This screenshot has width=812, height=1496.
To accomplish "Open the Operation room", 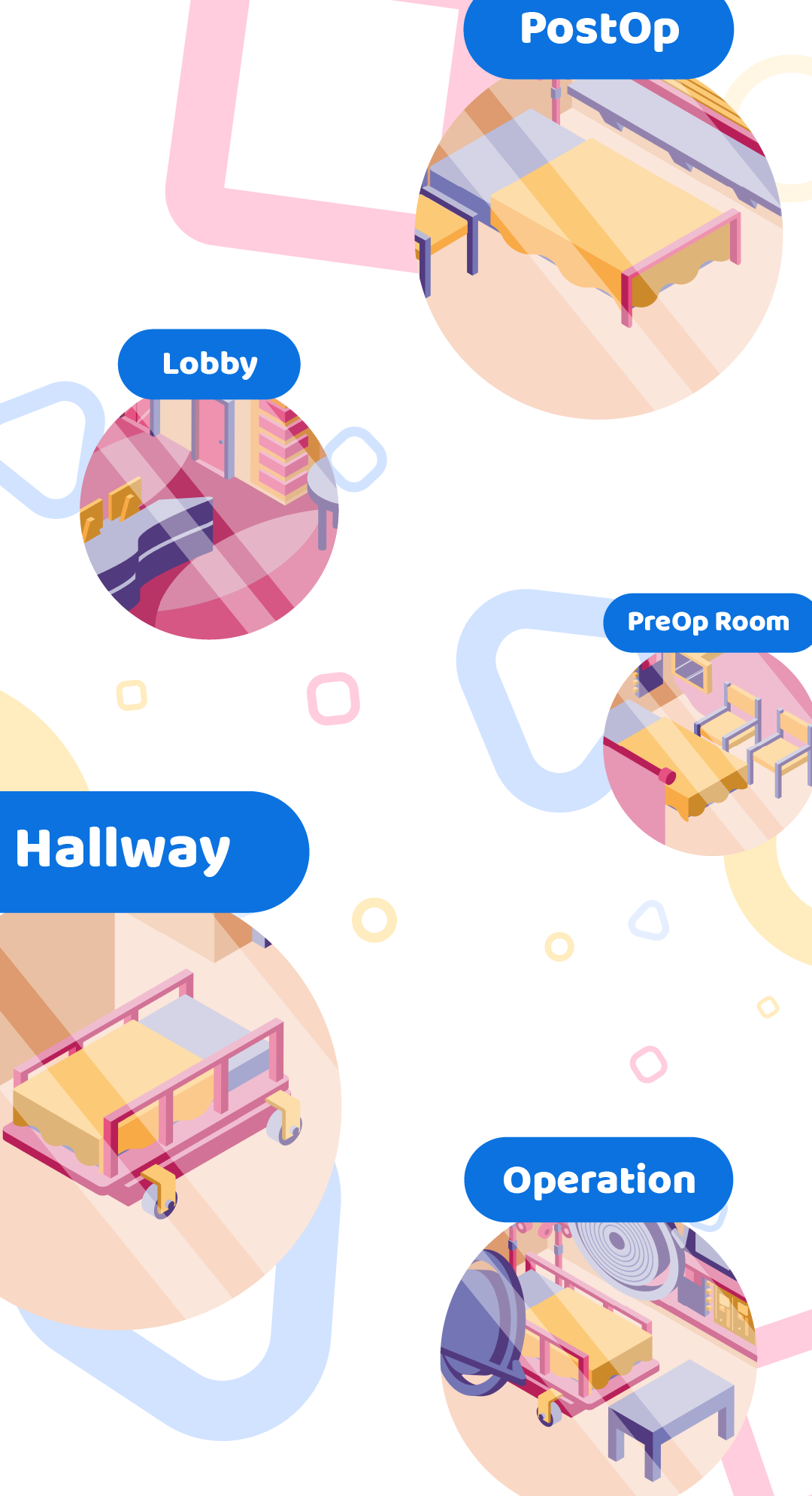I will (x=598, y=1179).
